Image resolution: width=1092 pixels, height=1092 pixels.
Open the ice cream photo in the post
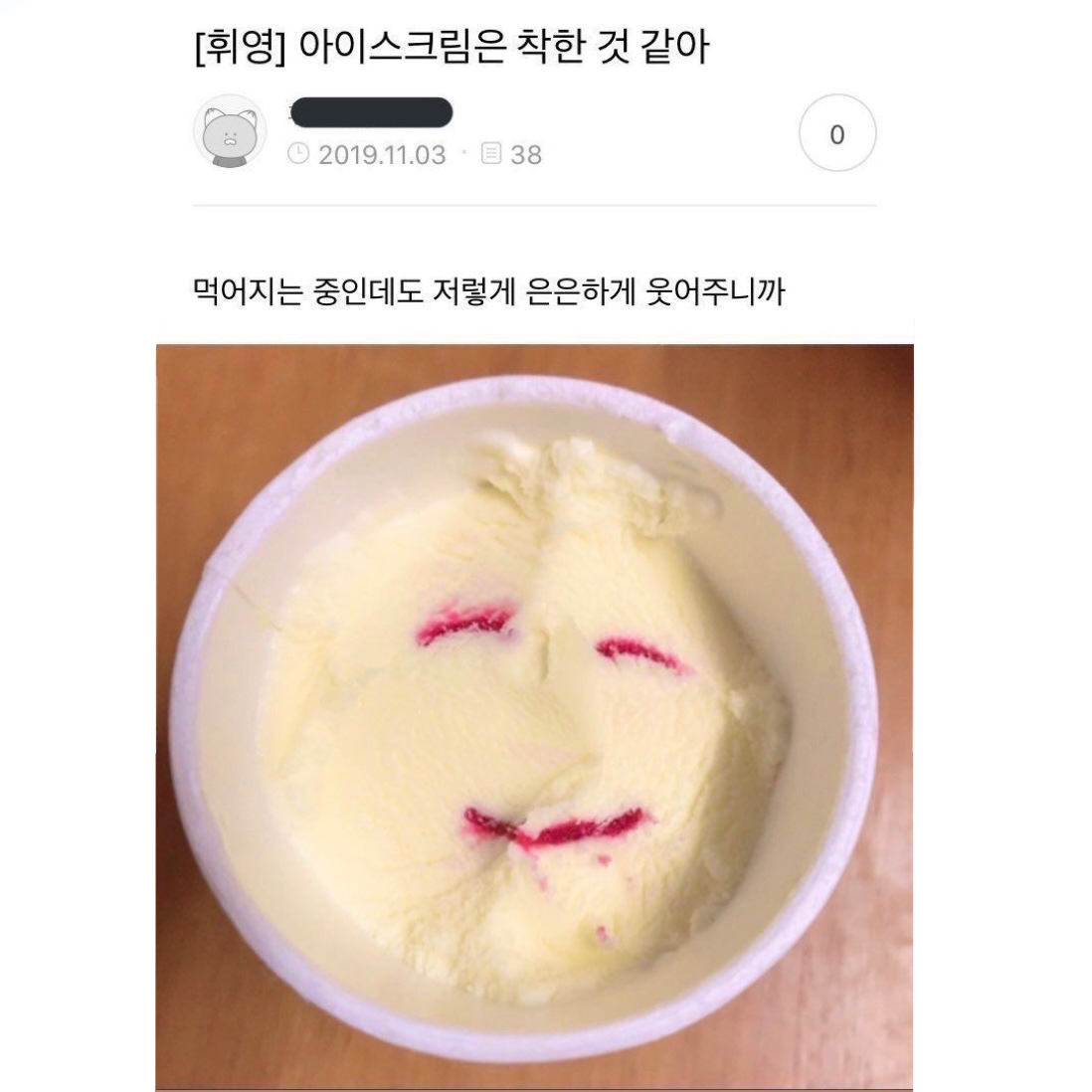point(534,714)
